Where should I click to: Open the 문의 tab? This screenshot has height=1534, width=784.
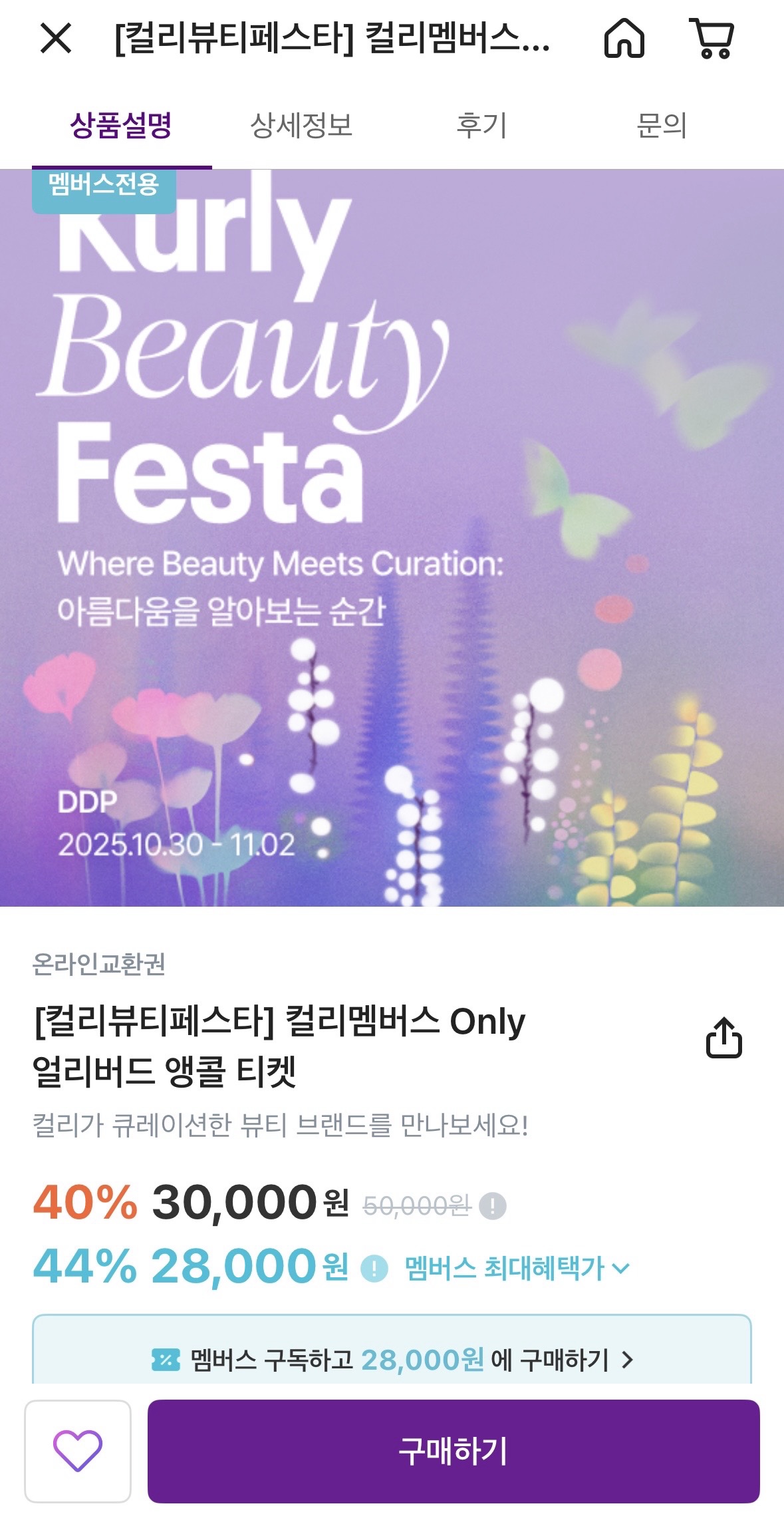point(661,126)
